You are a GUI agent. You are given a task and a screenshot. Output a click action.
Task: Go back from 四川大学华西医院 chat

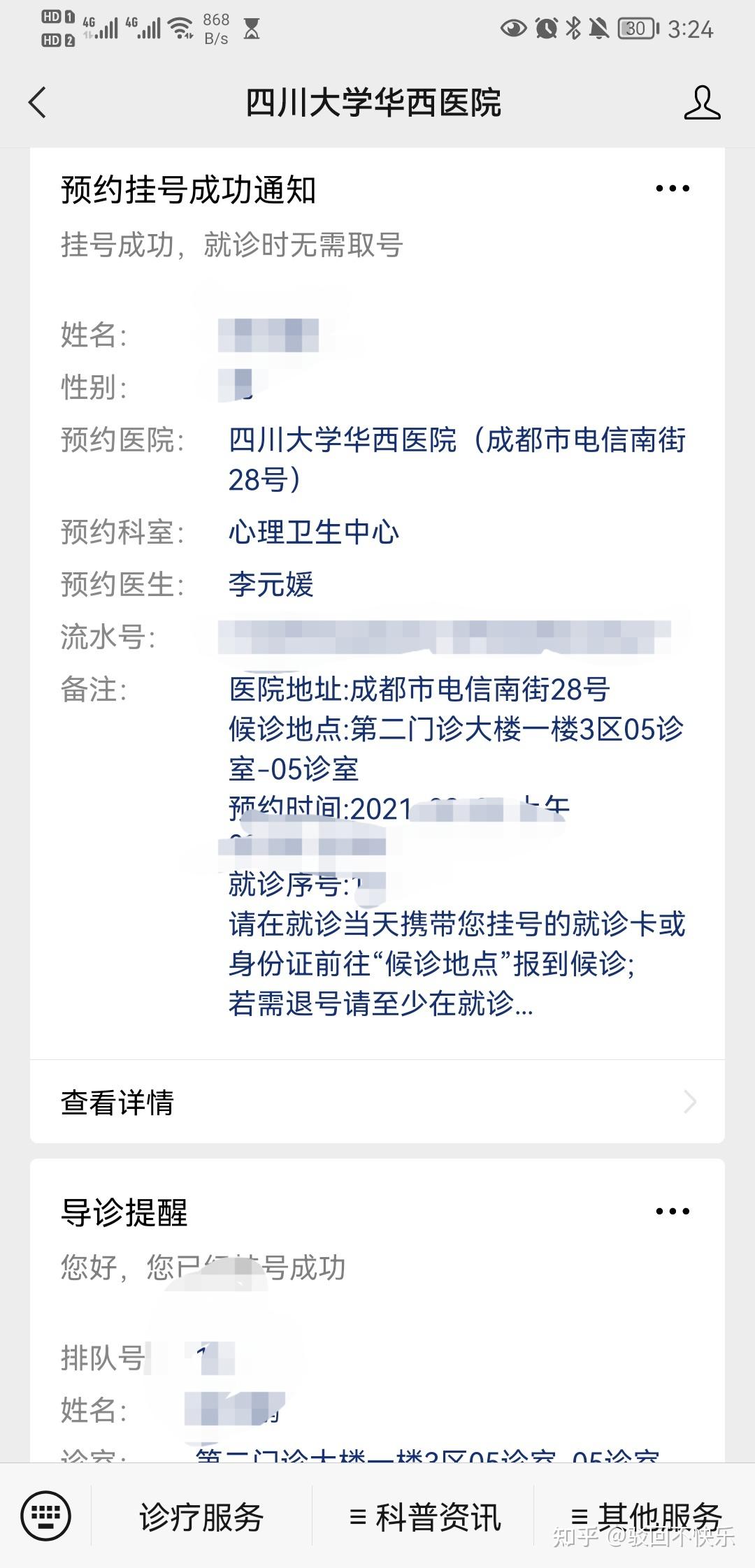click(38, 103)
